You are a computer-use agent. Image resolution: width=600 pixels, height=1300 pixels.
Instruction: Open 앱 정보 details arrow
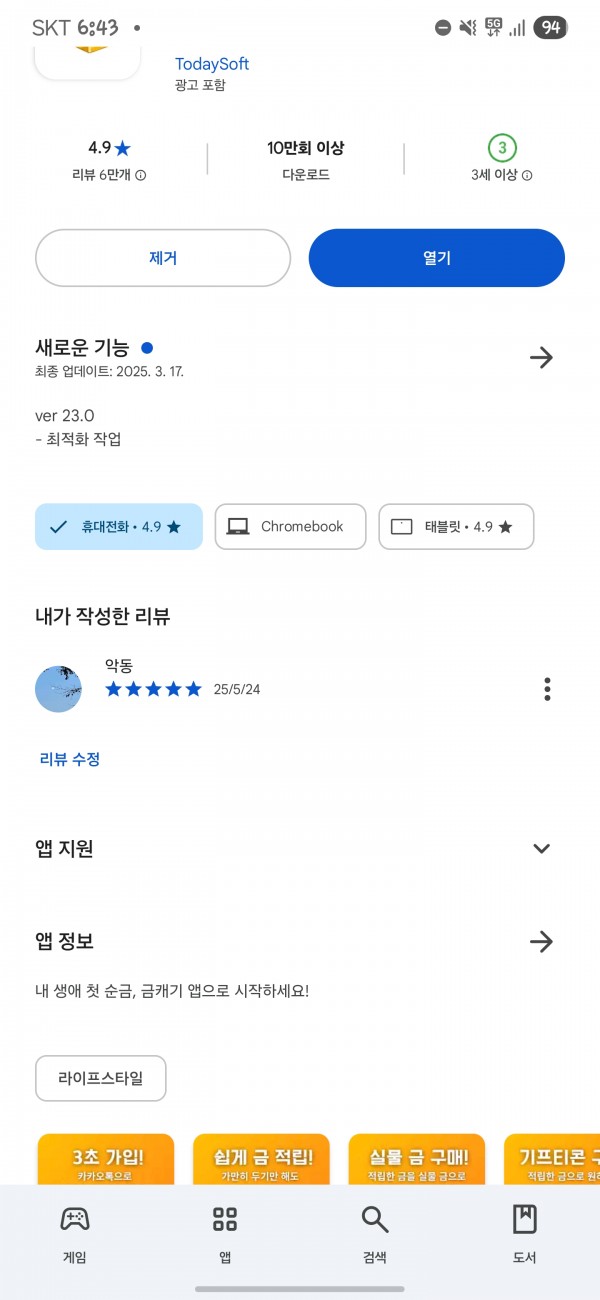(x=541, y=941)
